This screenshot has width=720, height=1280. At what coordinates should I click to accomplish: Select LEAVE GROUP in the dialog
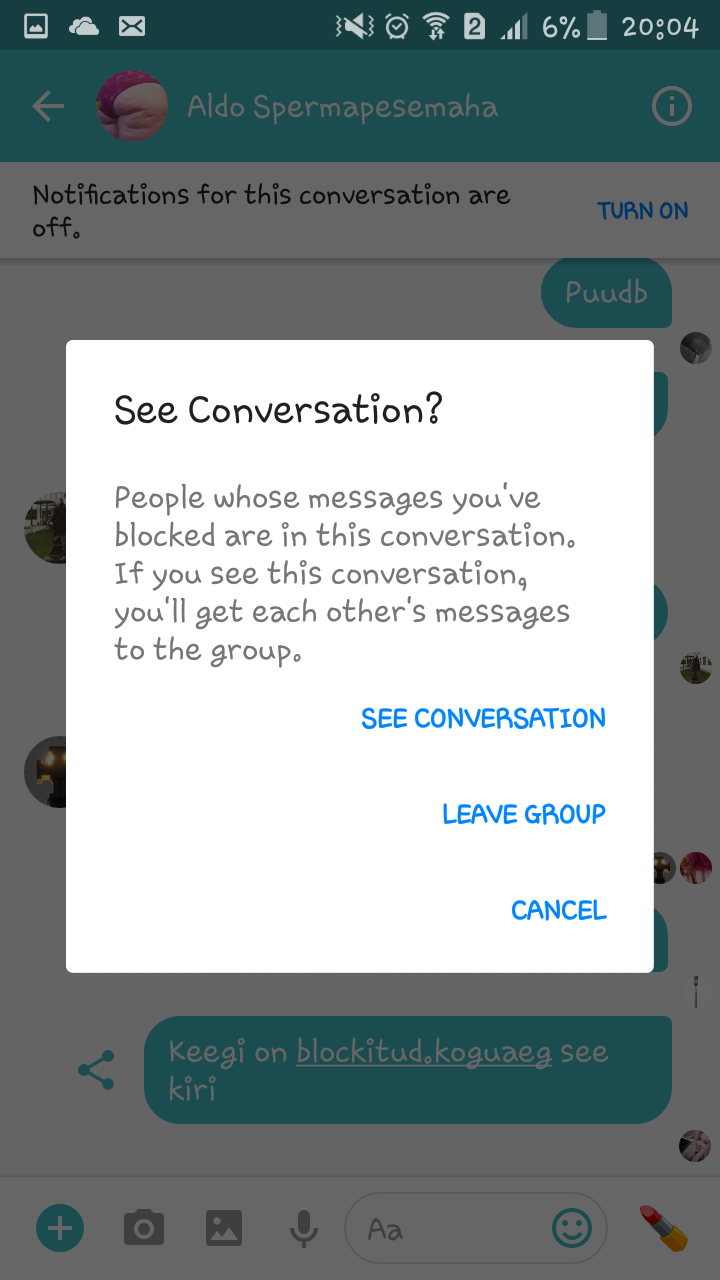coord(524,814)
